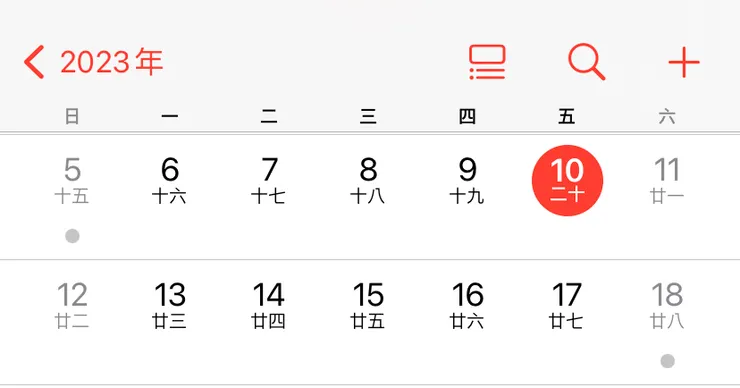Select day 13 (廿三)
This screenshot has height=388, width=740.
170,305
